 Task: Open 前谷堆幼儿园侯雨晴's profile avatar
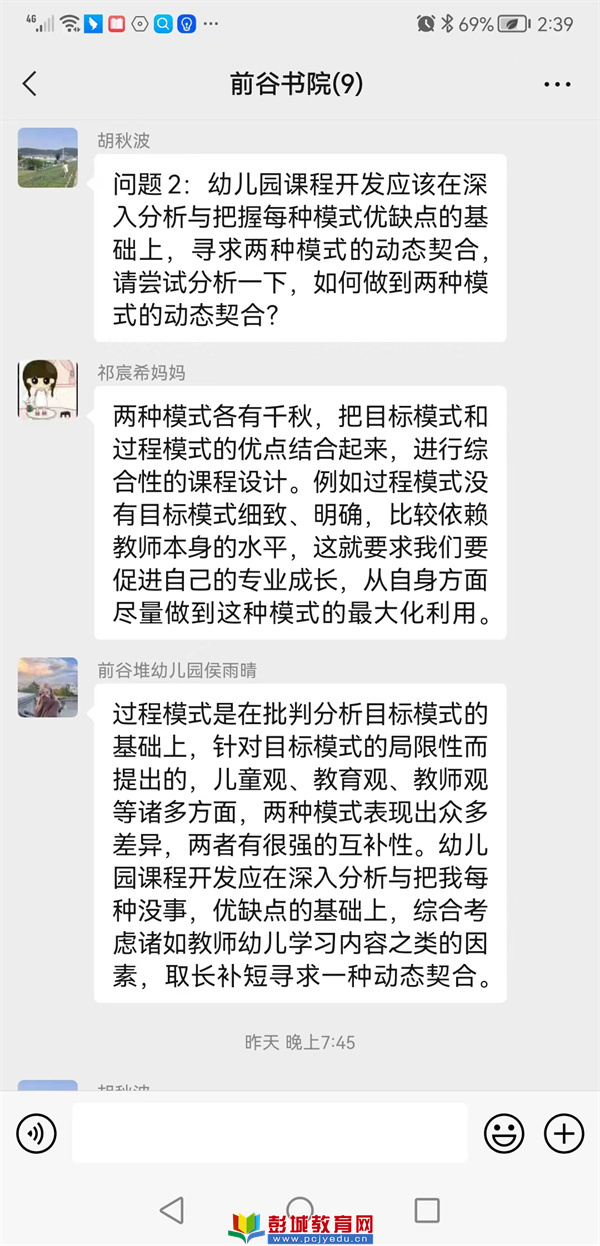coord(47,687)
